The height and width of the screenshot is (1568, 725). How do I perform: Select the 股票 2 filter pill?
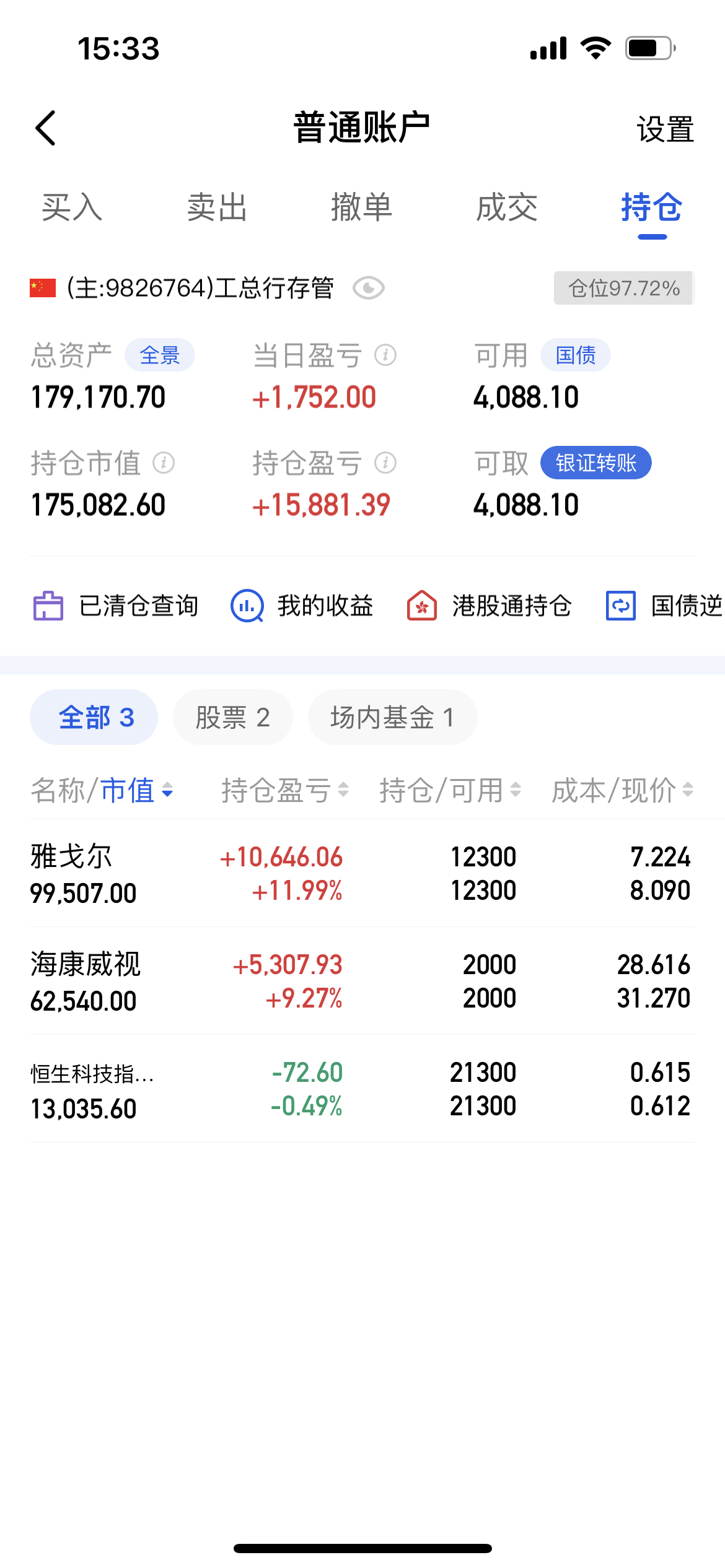tap(233, 716)
